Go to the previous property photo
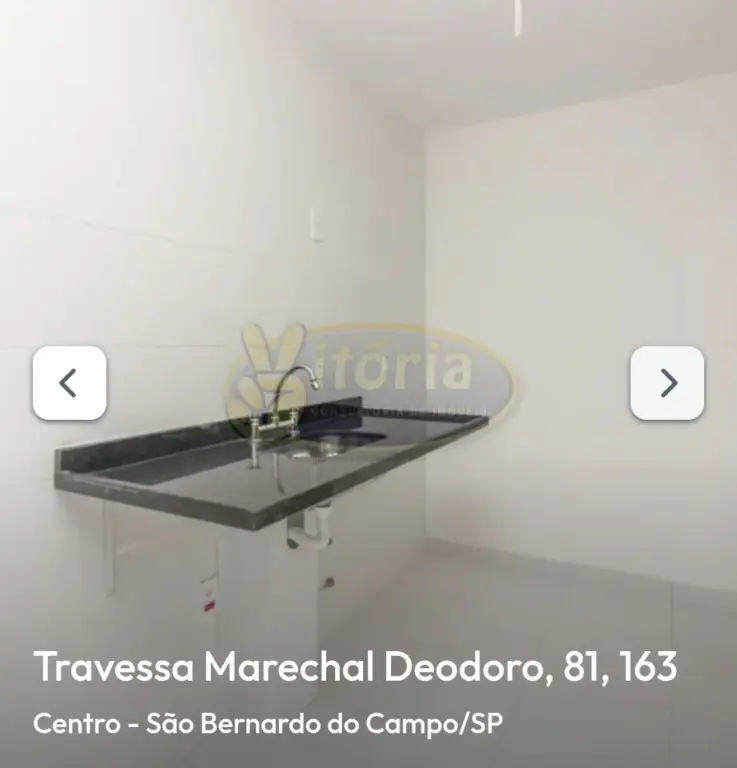Image resolution: width=737 pixels, height=768 pixels. coord(69,383)
